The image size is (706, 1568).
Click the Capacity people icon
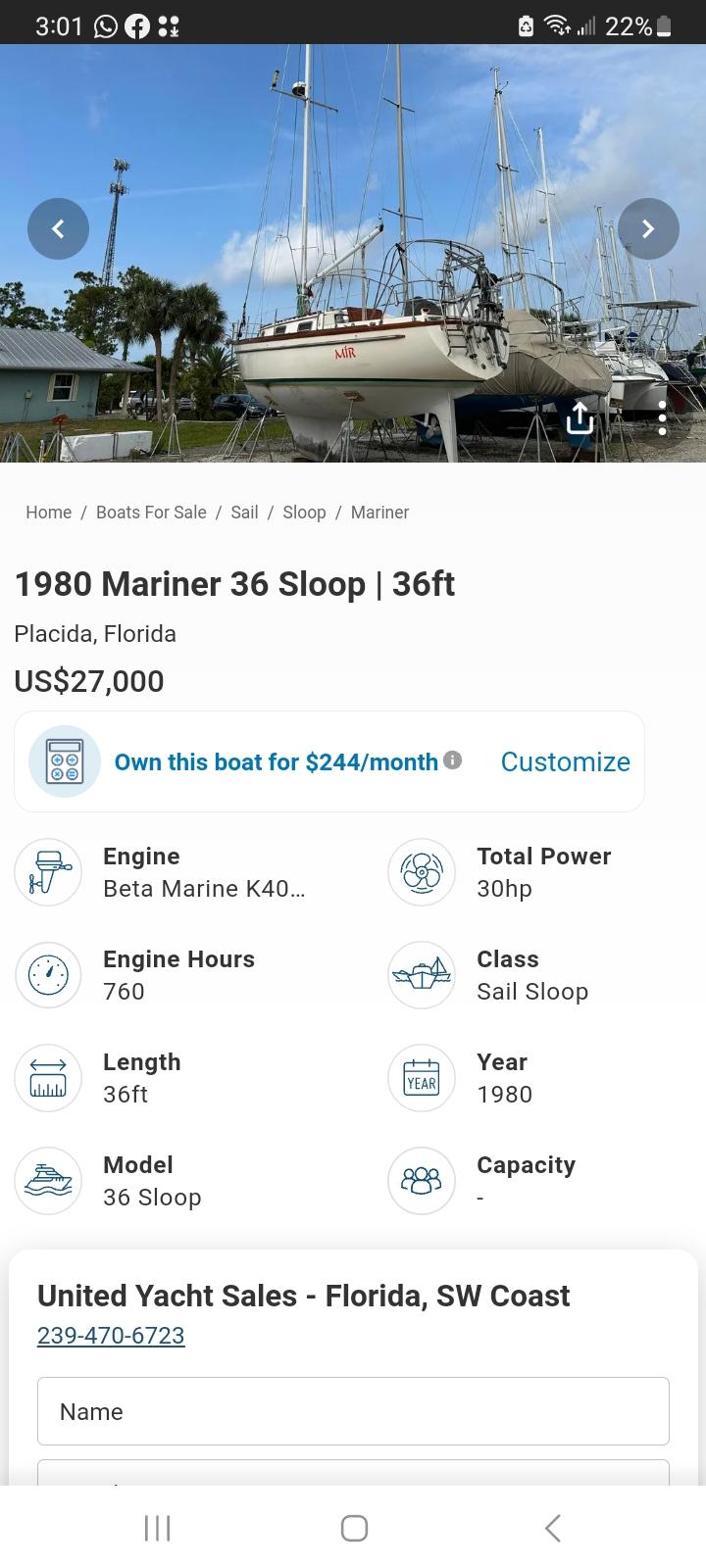tap(422, 1181)
